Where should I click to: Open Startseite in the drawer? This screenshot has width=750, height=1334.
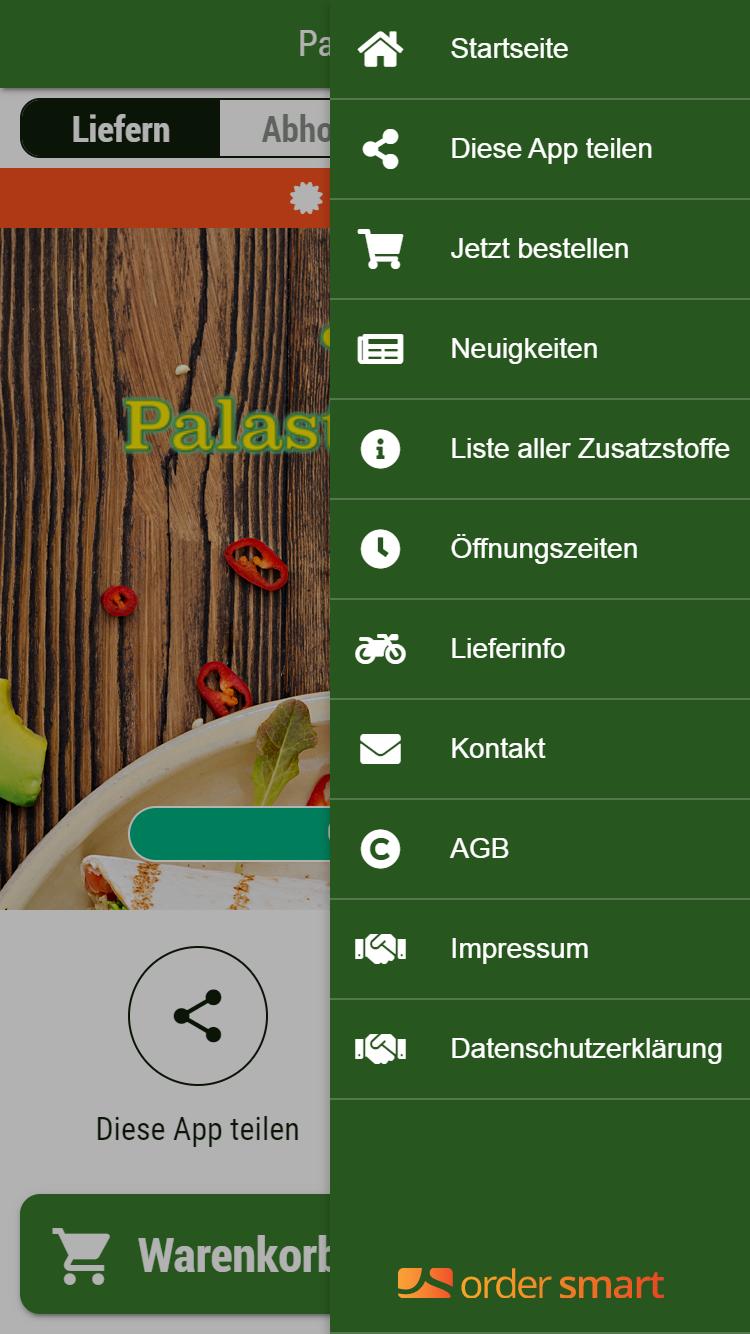click(540, 49)
